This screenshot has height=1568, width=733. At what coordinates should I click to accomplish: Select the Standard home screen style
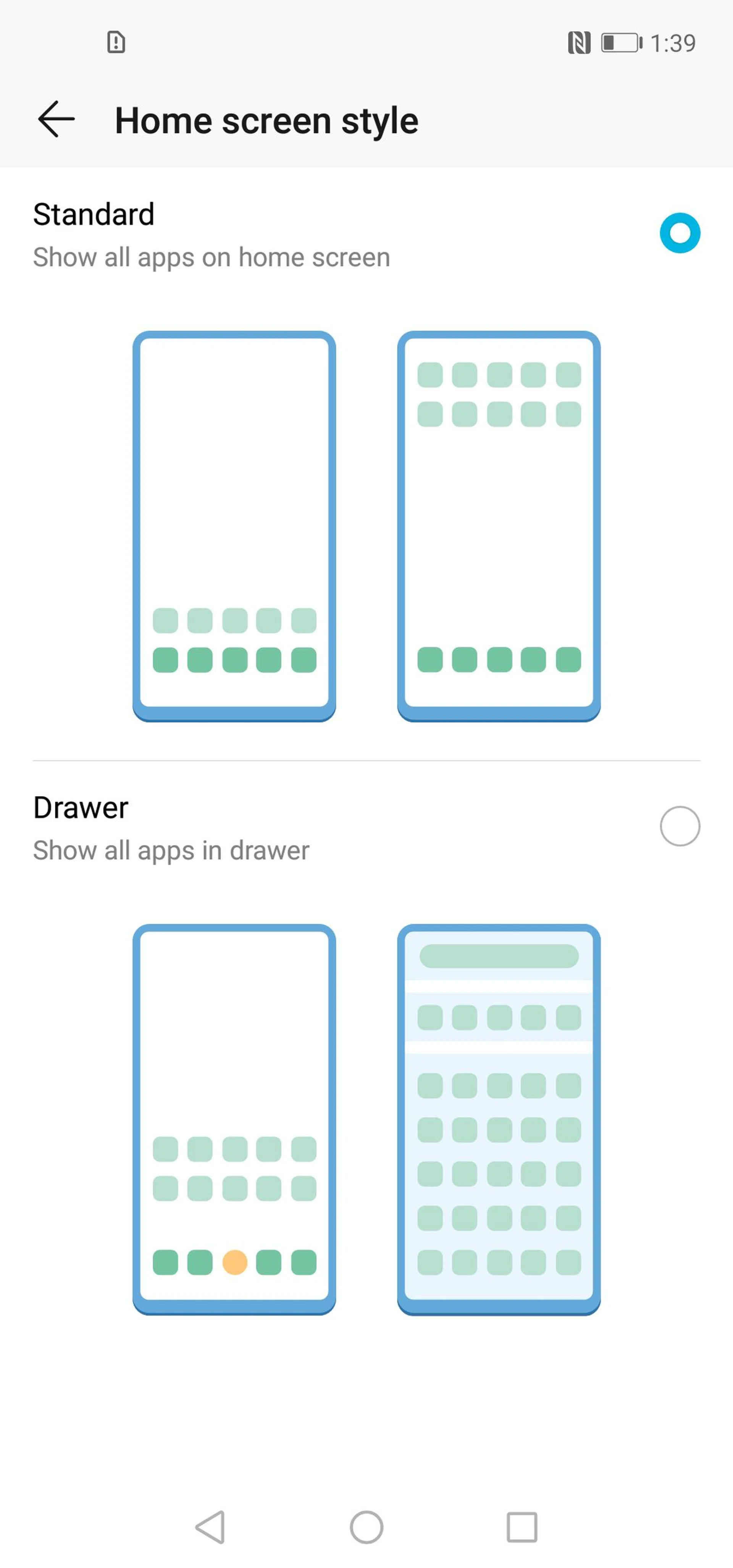pos(680,233)
